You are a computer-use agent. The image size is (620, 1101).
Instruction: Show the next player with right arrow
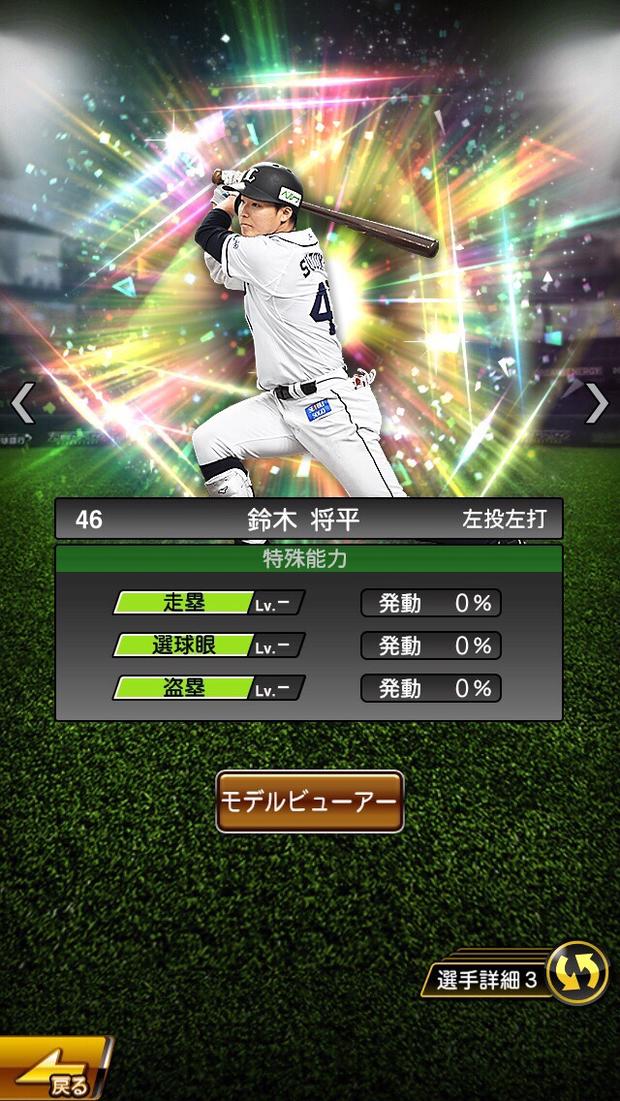[x=596, y=403]
